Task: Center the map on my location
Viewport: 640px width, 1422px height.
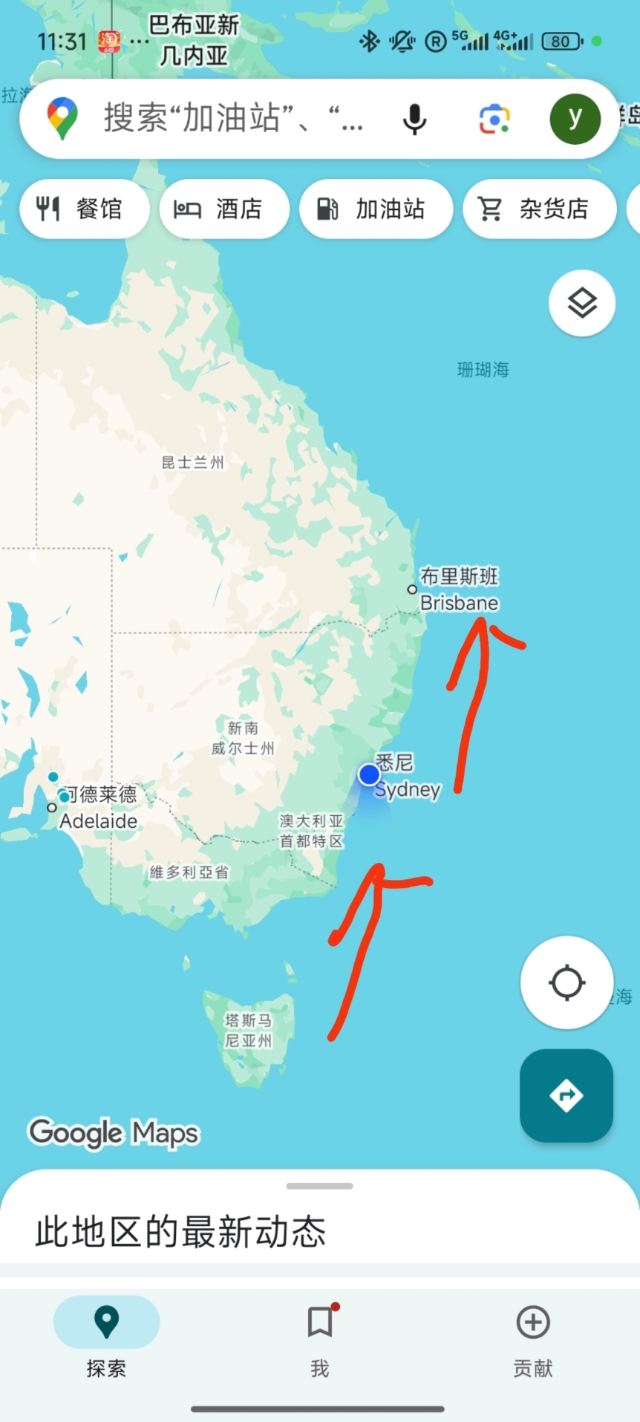Action: 567,982
